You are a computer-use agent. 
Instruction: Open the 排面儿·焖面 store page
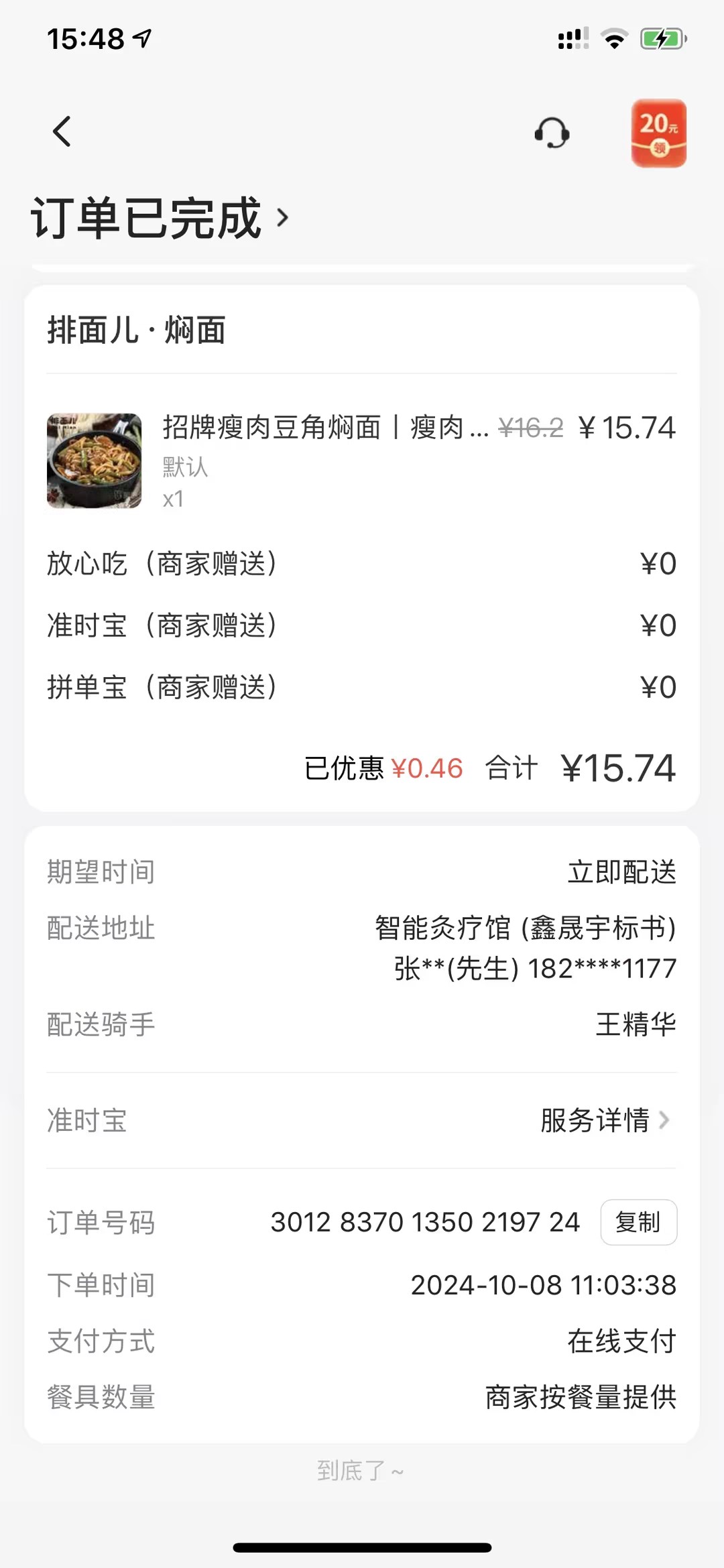137,330
